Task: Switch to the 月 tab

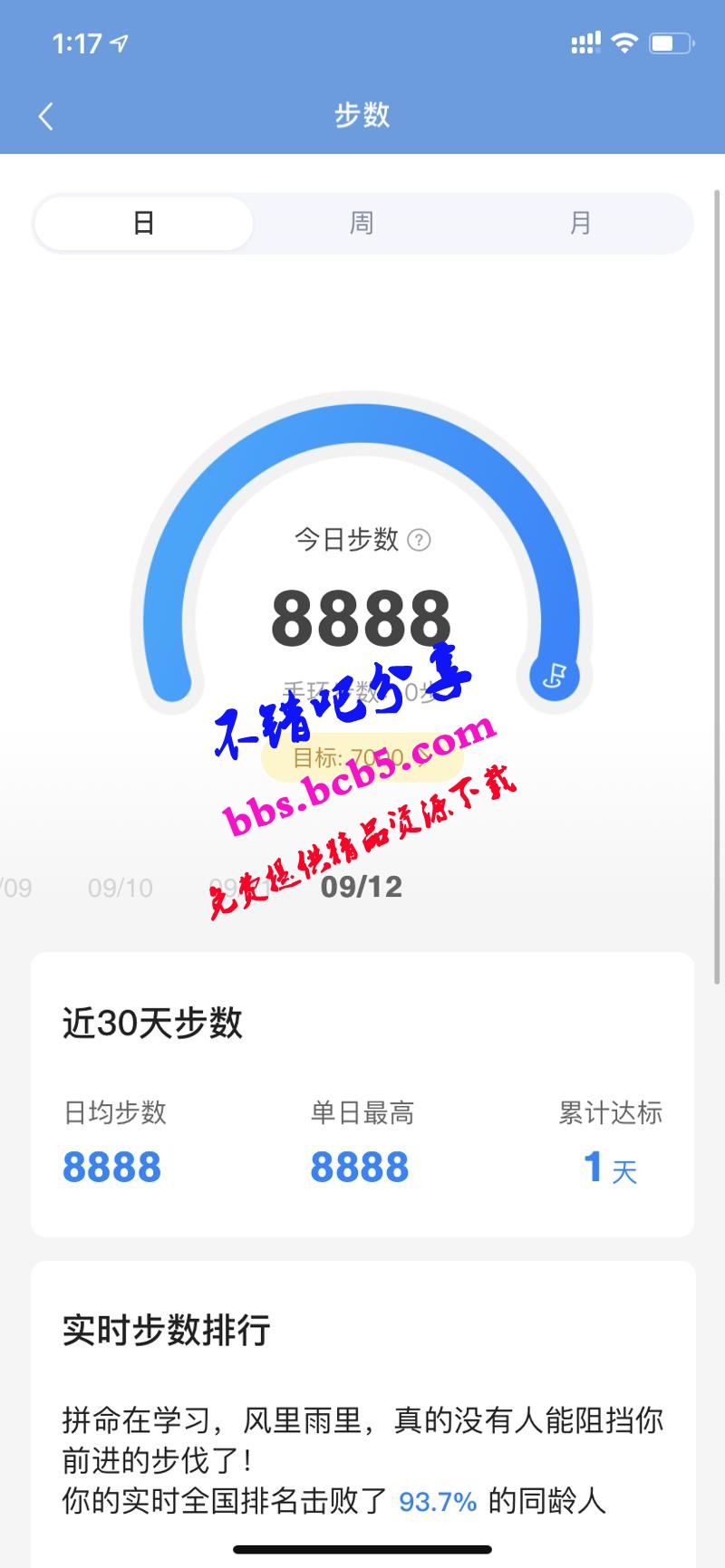Action: click(x=580, y=223)
